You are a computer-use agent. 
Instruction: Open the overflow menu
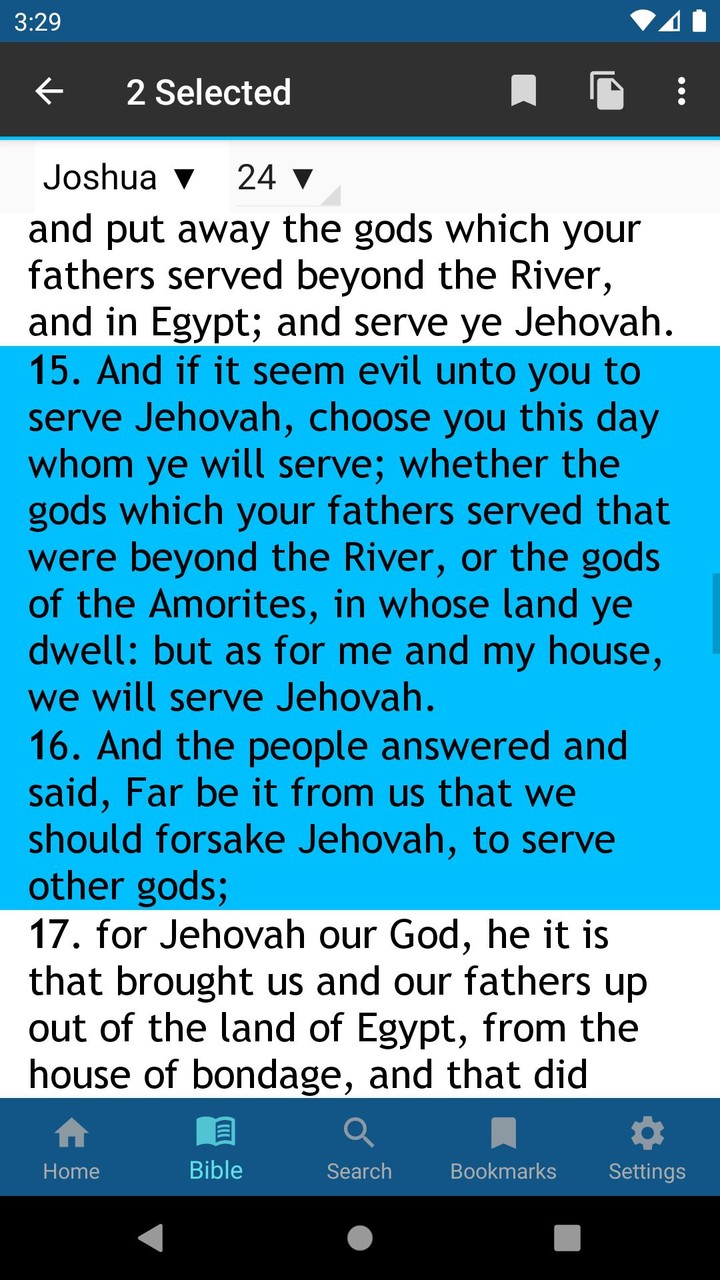coord(681,92)
